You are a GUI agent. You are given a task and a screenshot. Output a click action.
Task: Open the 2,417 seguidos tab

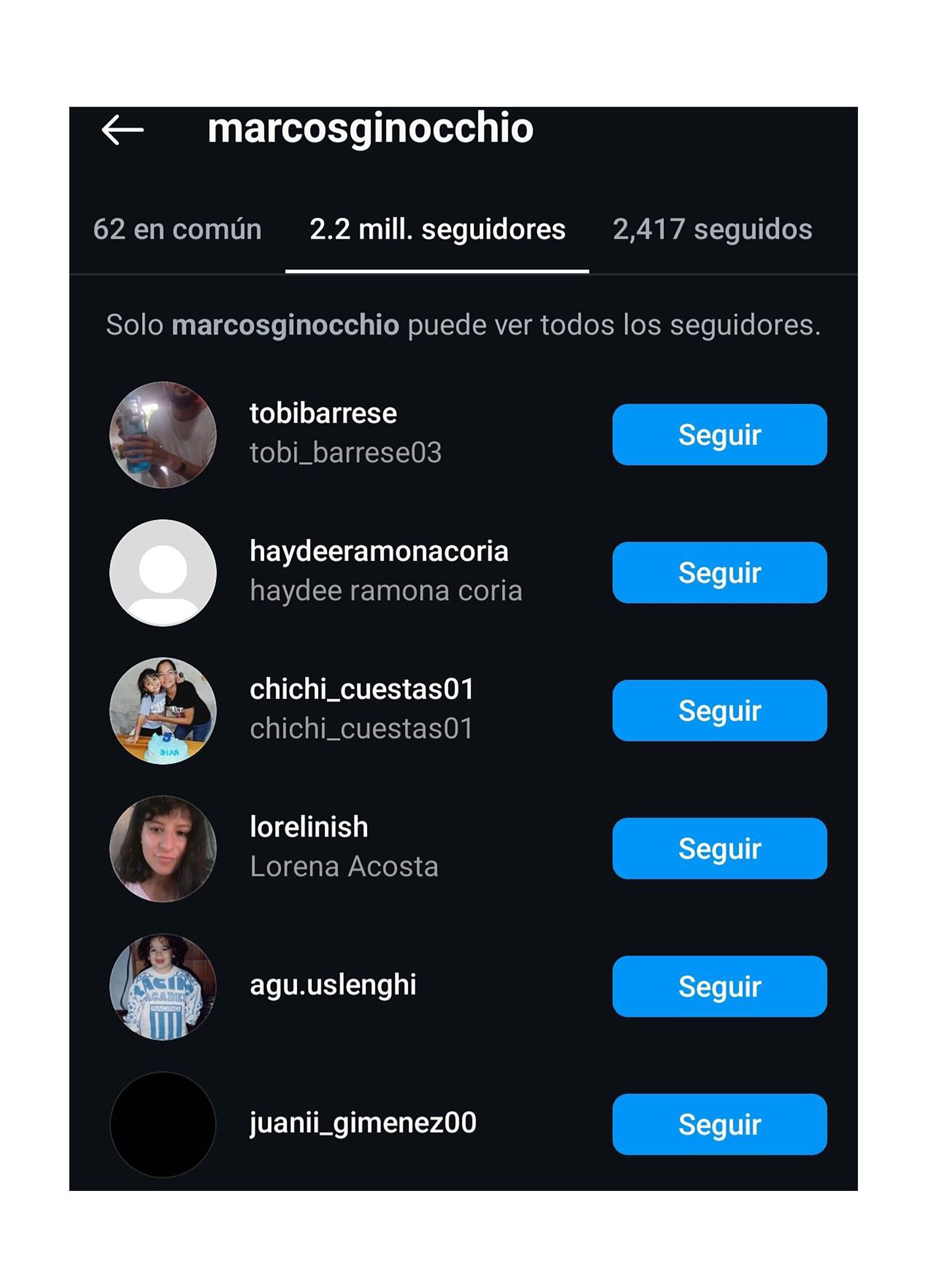pyautogui.click(x=712, y=229)
